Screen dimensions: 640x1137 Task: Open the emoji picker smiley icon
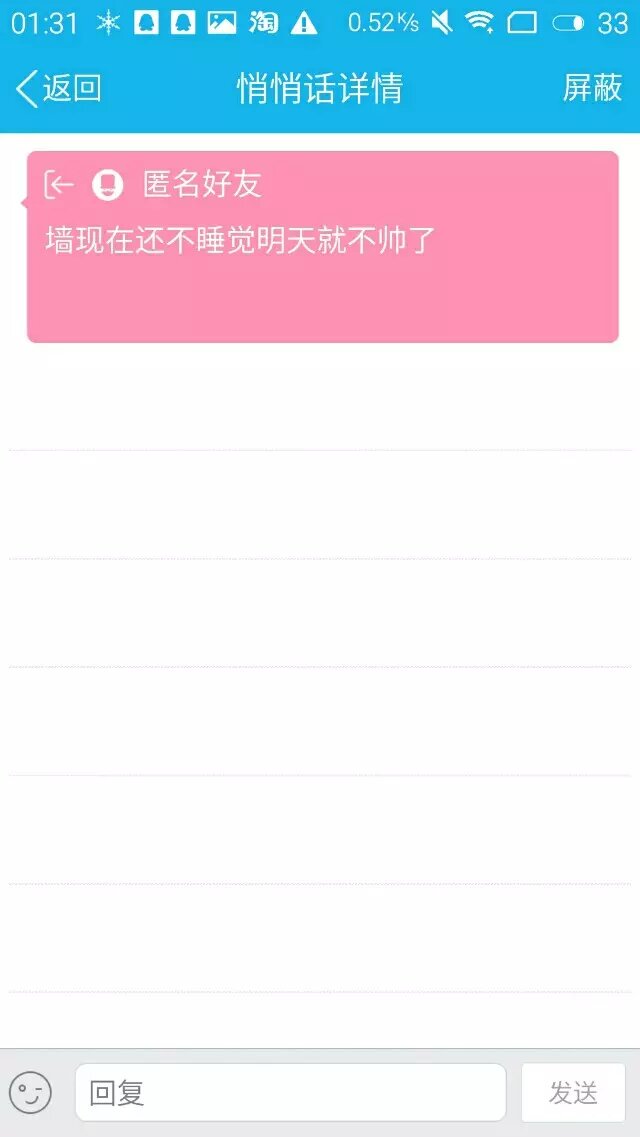pyautogui.click(x=30, y=1092)
